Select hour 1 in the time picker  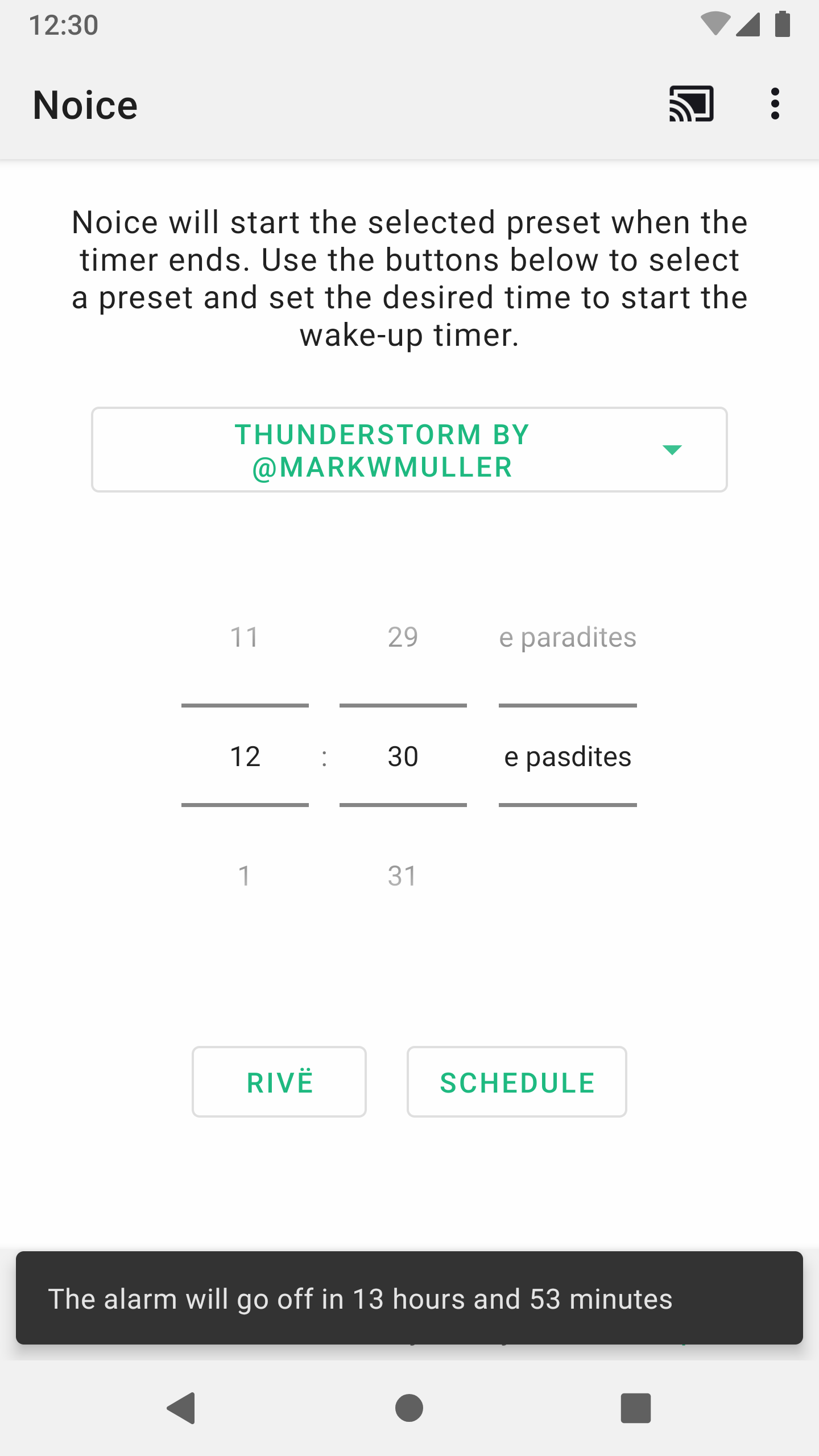point(245,876)
